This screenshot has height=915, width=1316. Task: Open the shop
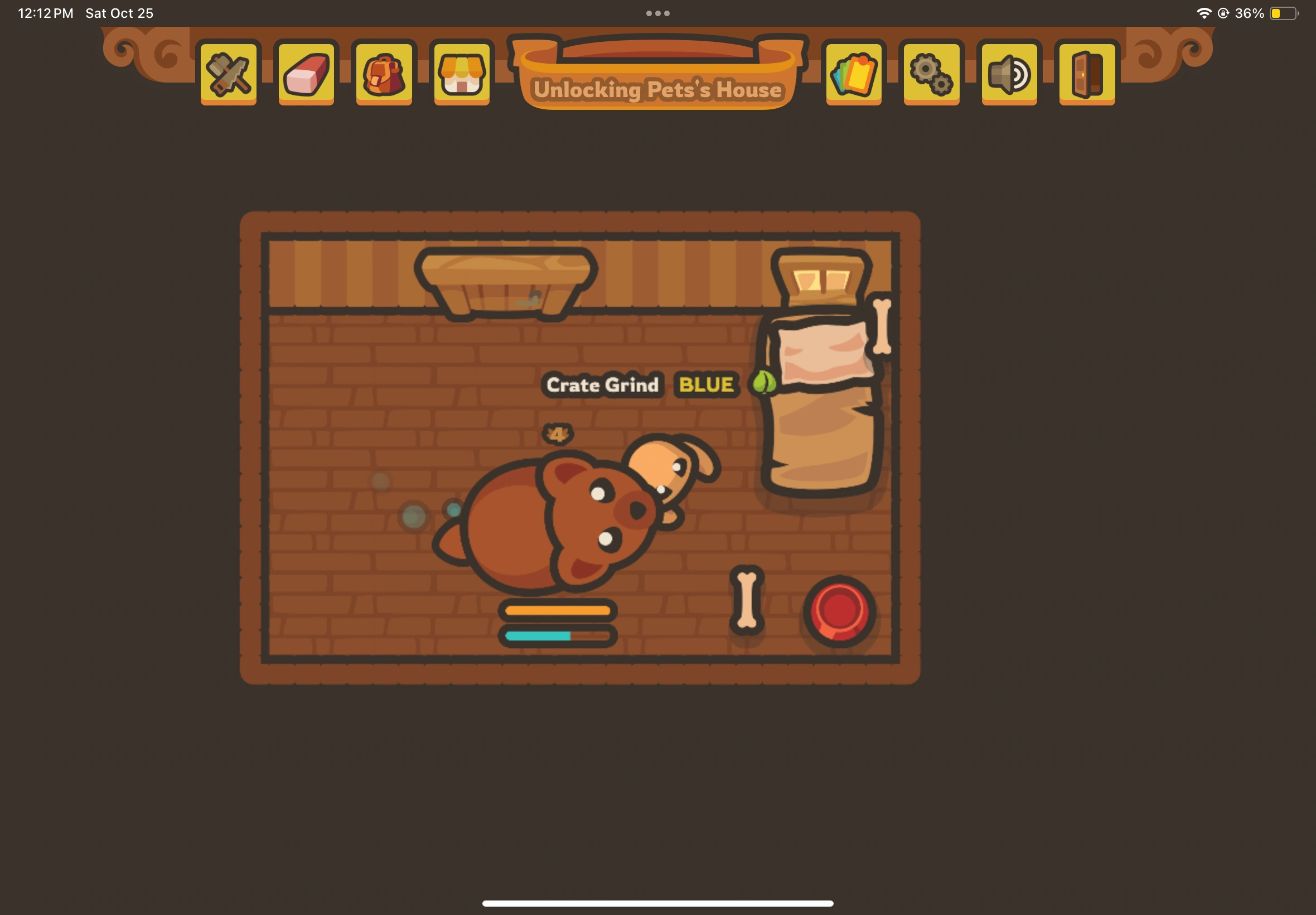click(462, 74)
